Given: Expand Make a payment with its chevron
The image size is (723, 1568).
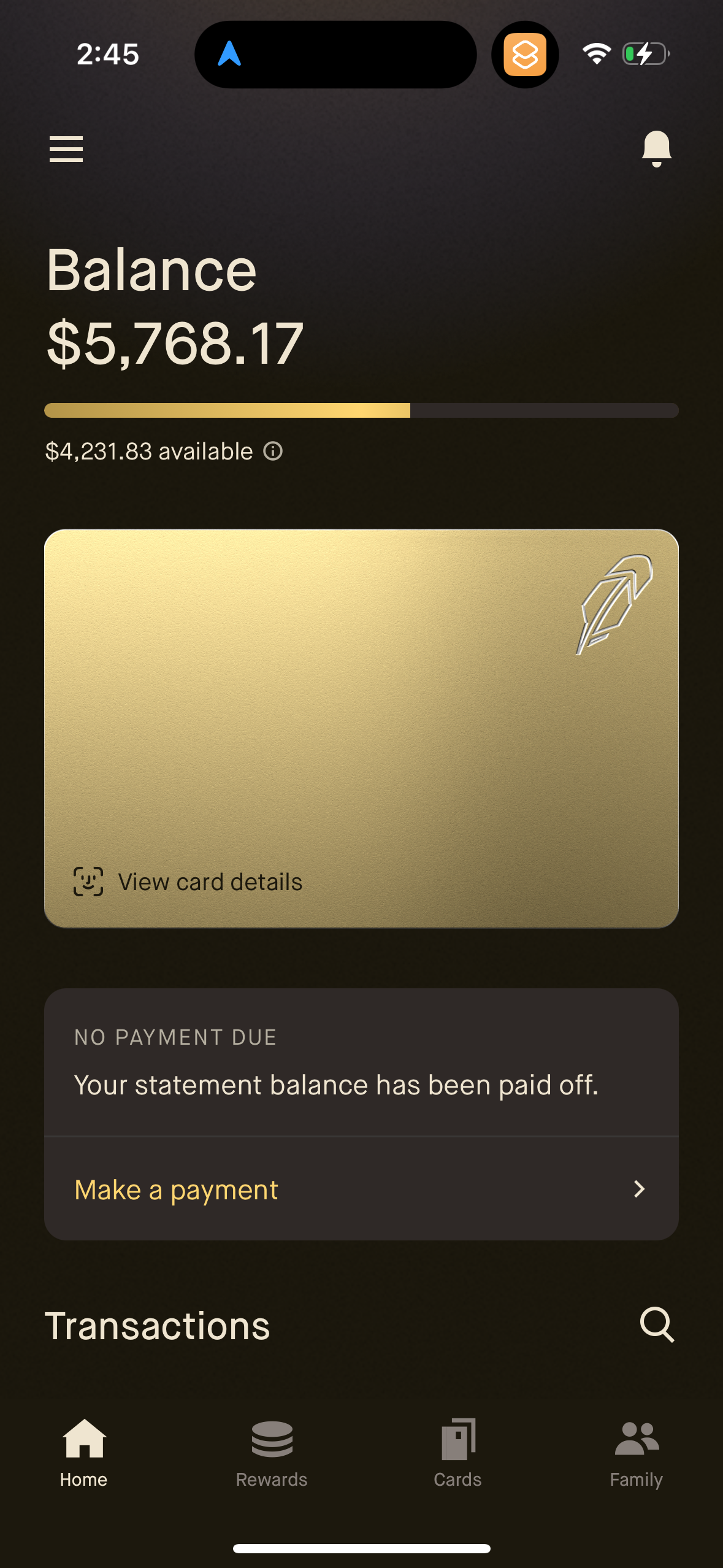Looking at the screenshot, I should 640,1189.
